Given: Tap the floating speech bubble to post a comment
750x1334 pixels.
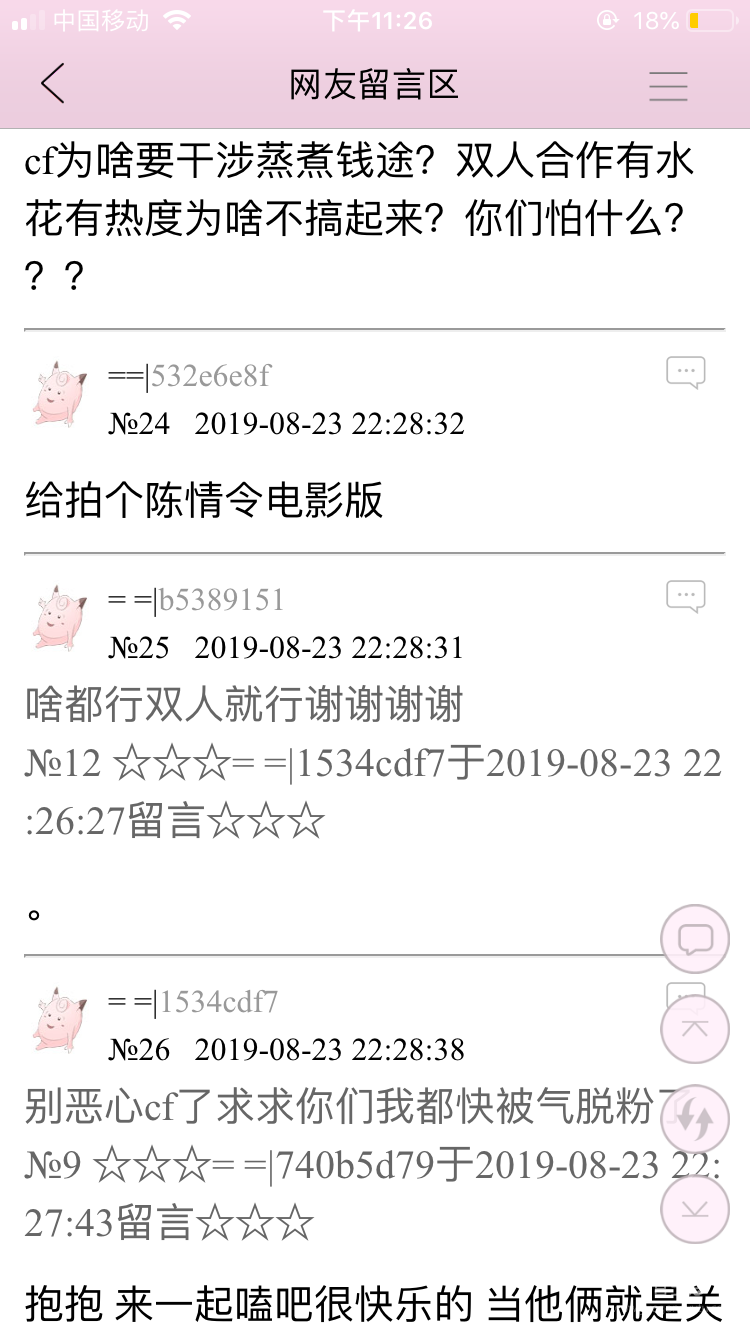Looking at the screenshot, I should click(x=694, y=940).
